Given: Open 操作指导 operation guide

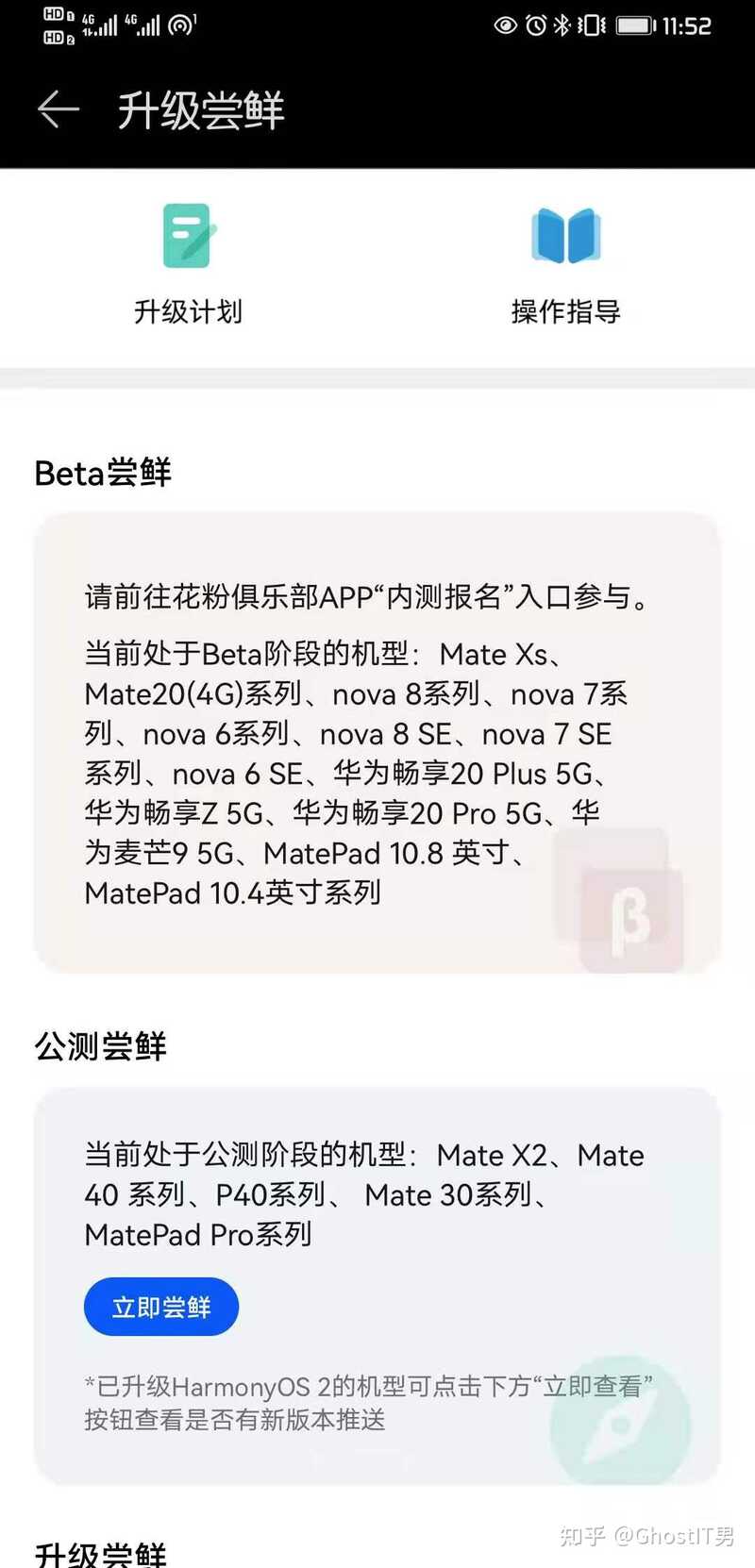Looking at the screenshot, I should pos(565,264).
